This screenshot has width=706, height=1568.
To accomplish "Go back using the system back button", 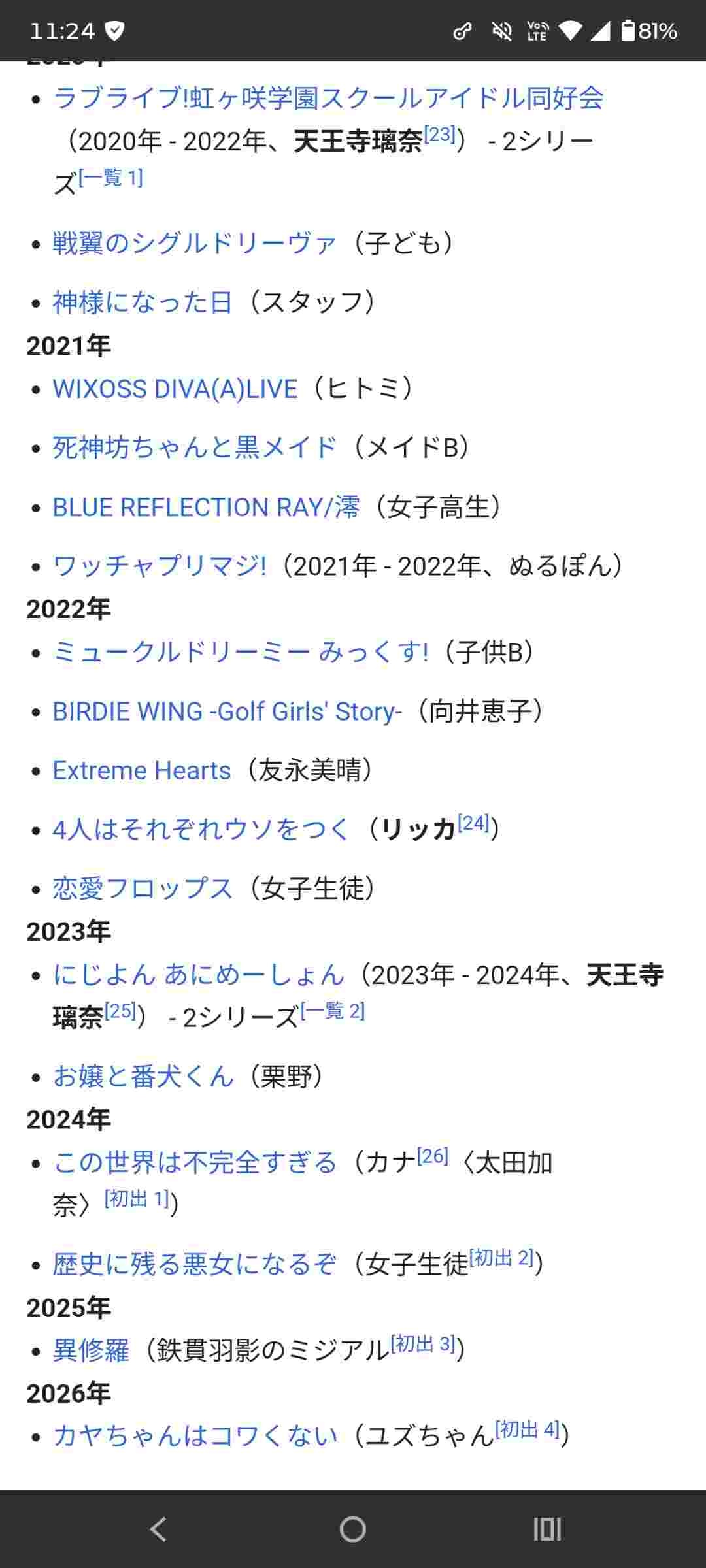I will (158, 1529).
